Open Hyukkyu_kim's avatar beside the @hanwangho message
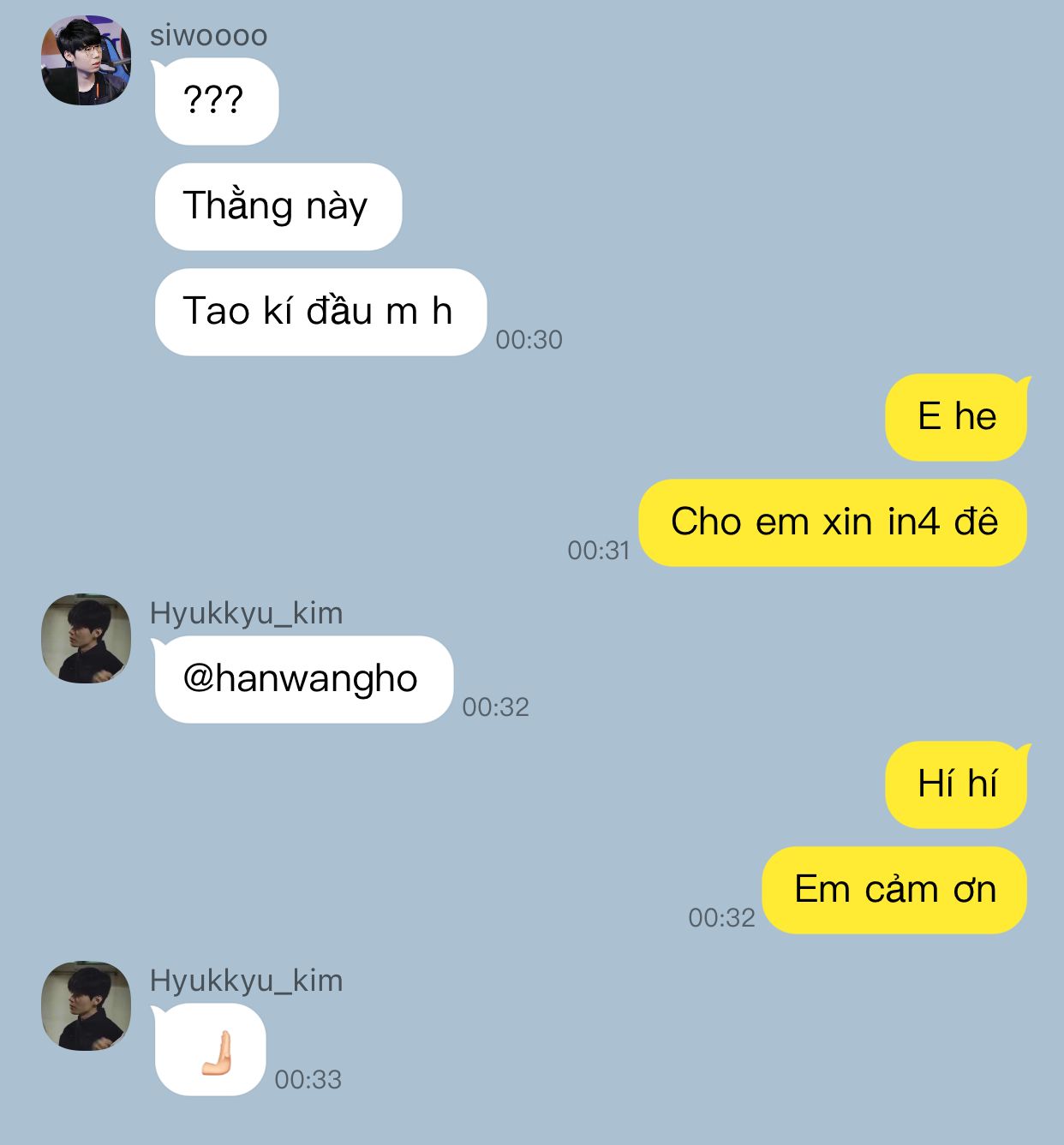The height and width of the screenshot is (1145, 1064). pos(86,639)
